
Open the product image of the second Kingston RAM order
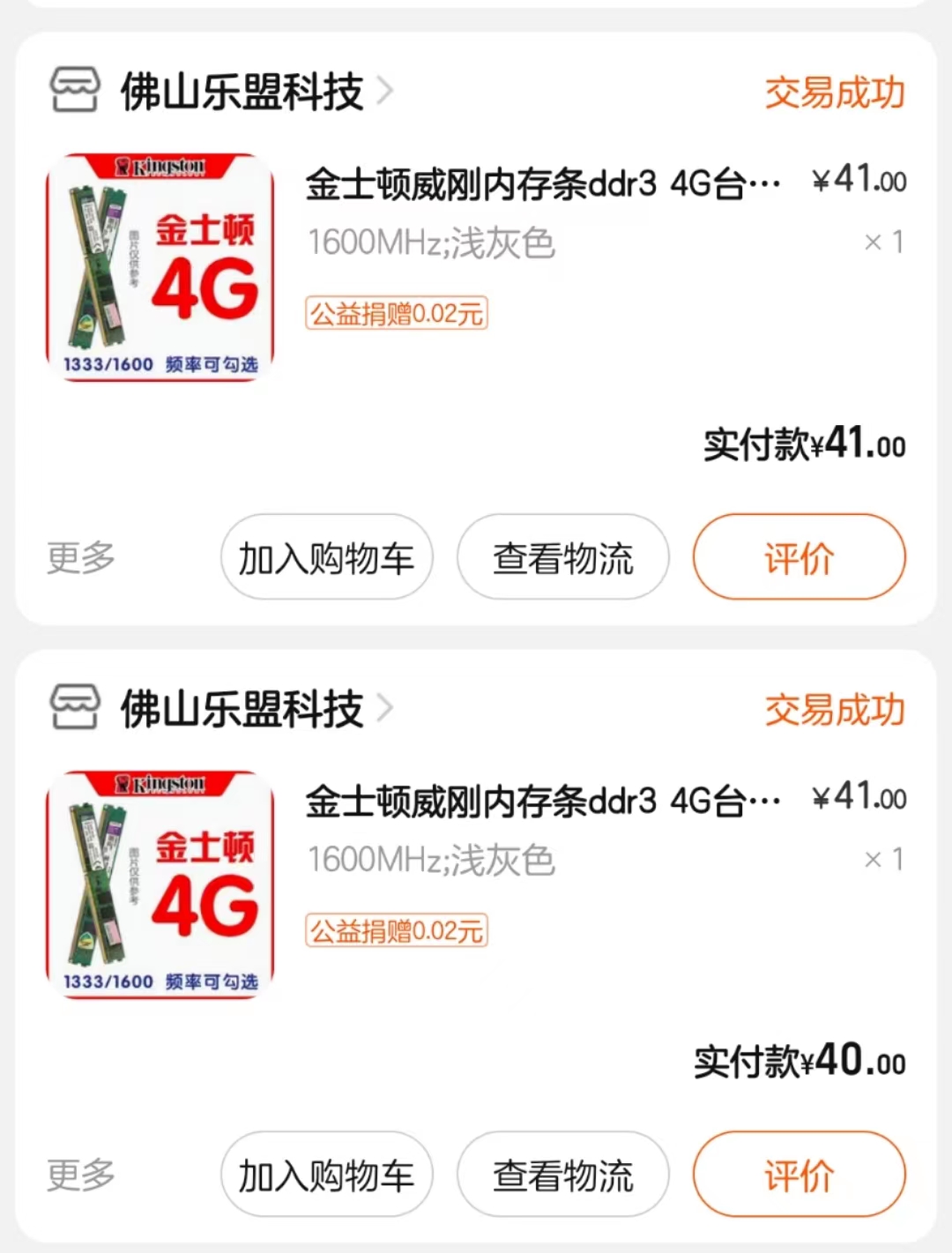(160, 884)
